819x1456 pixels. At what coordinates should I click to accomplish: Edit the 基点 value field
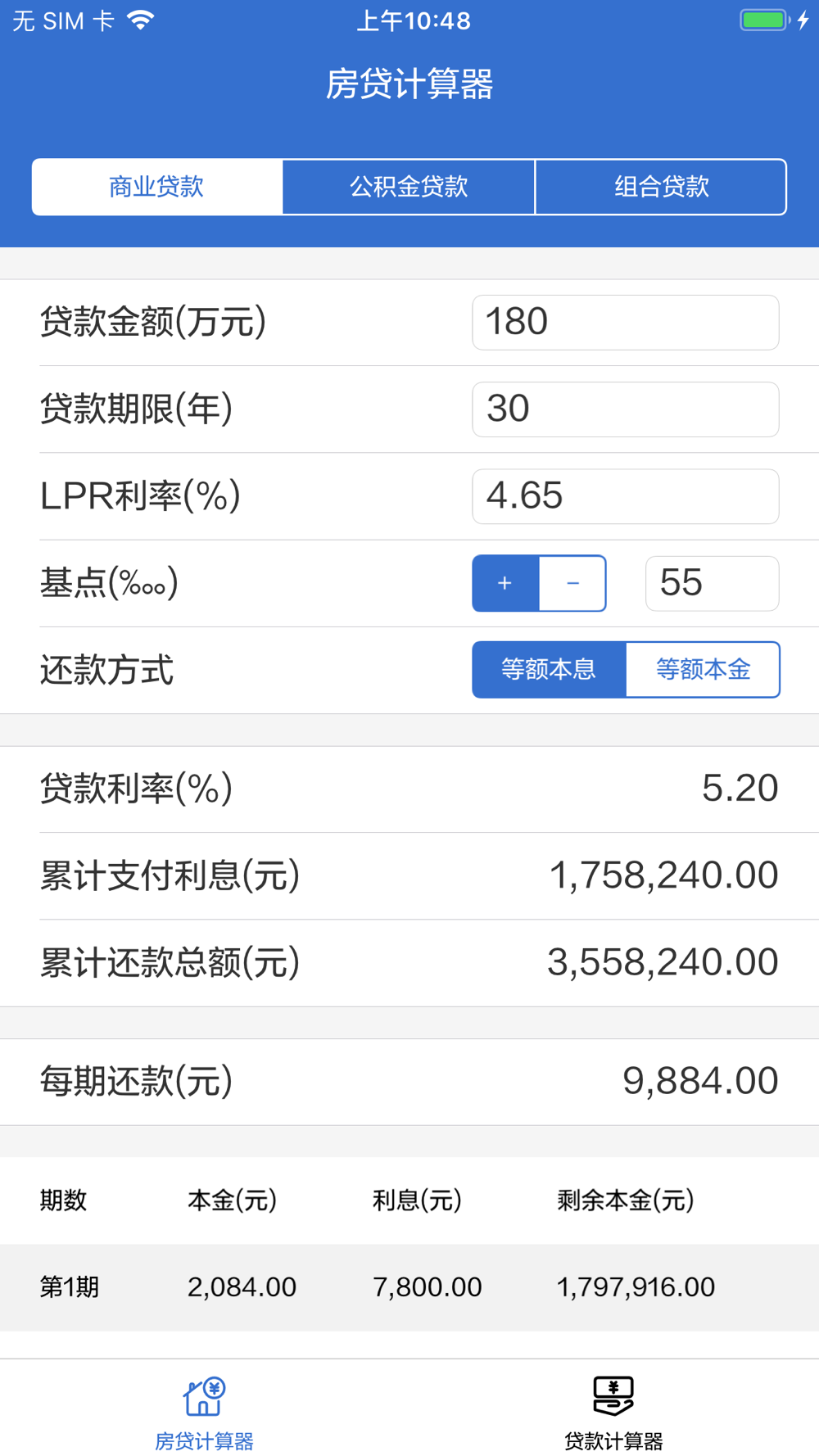tap(712, 583)
